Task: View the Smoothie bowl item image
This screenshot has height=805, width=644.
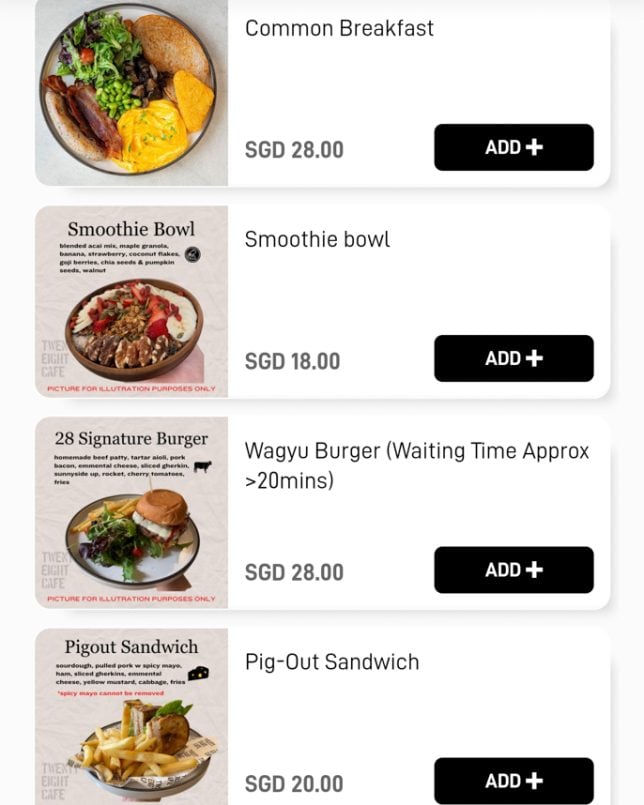Action: pos(132,302)
